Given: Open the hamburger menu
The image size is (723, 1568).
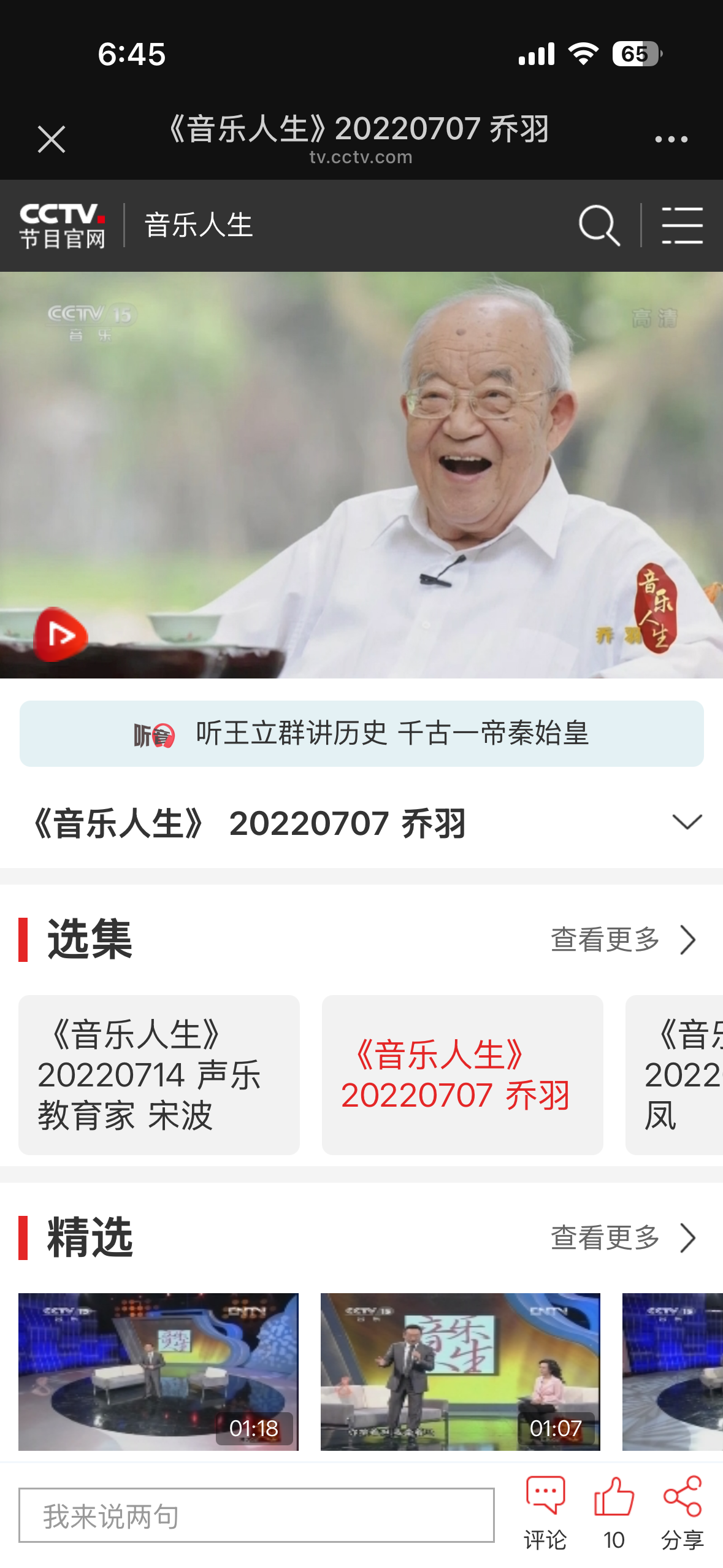Looking at the screenshot, I should (x=682, y=226).
